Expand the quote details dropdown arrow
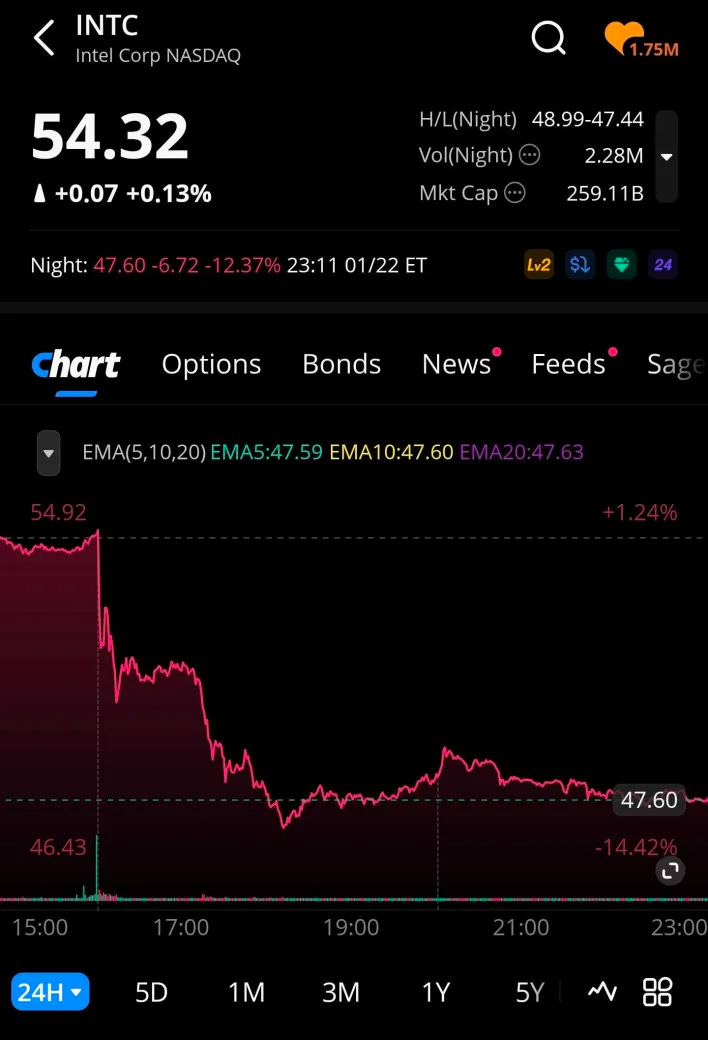Viewport: 708px width, 1040px height. [666, 157]
